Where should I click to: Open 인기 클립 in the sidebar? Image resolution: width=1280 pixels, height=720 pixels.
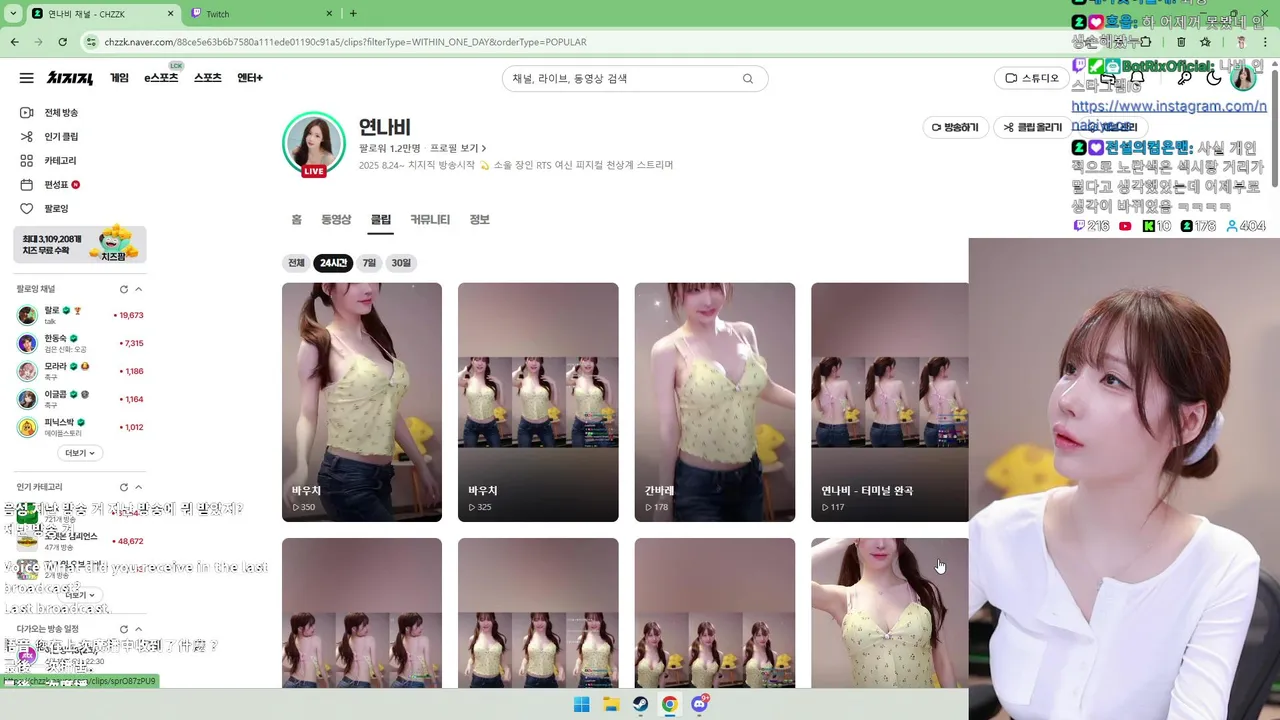(x=60, y=137)
